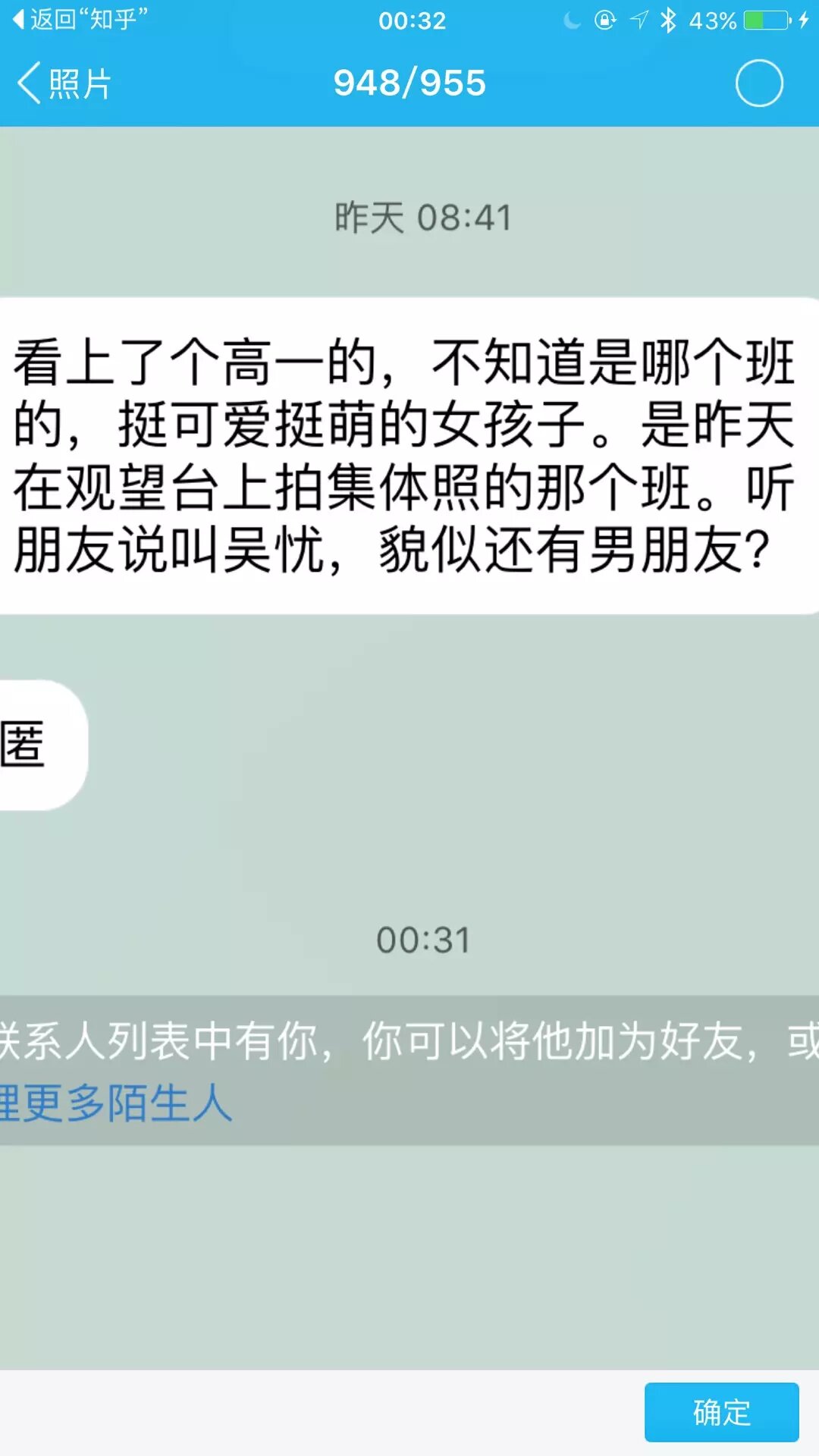This screenshot has width=819, height=1456.
Task: Select this photo with the circle checkbox
Action: [x=759, y=83]
